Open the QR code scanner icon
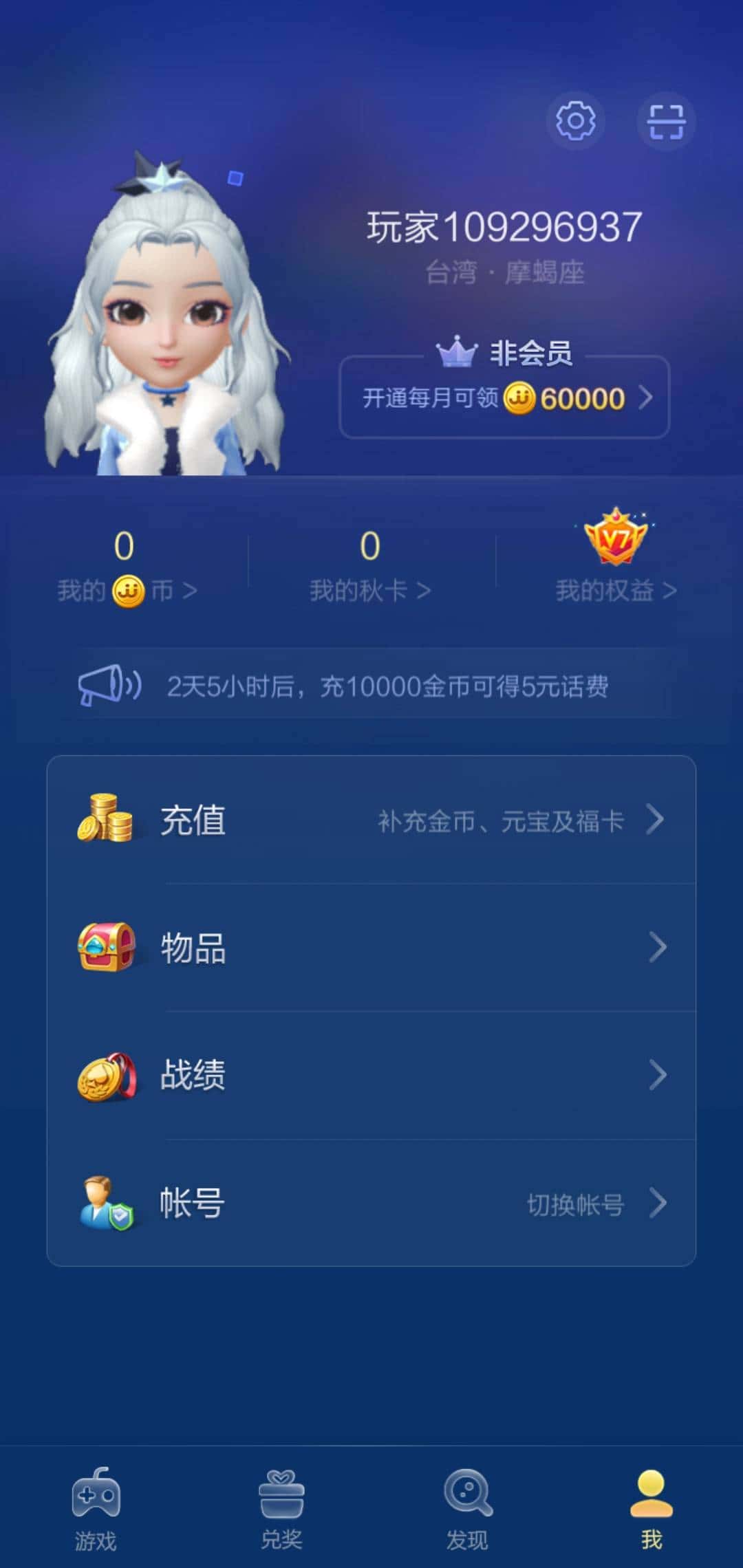Image resolution: width=743 pixels, height=1568 pixels. tap(666, 121)
